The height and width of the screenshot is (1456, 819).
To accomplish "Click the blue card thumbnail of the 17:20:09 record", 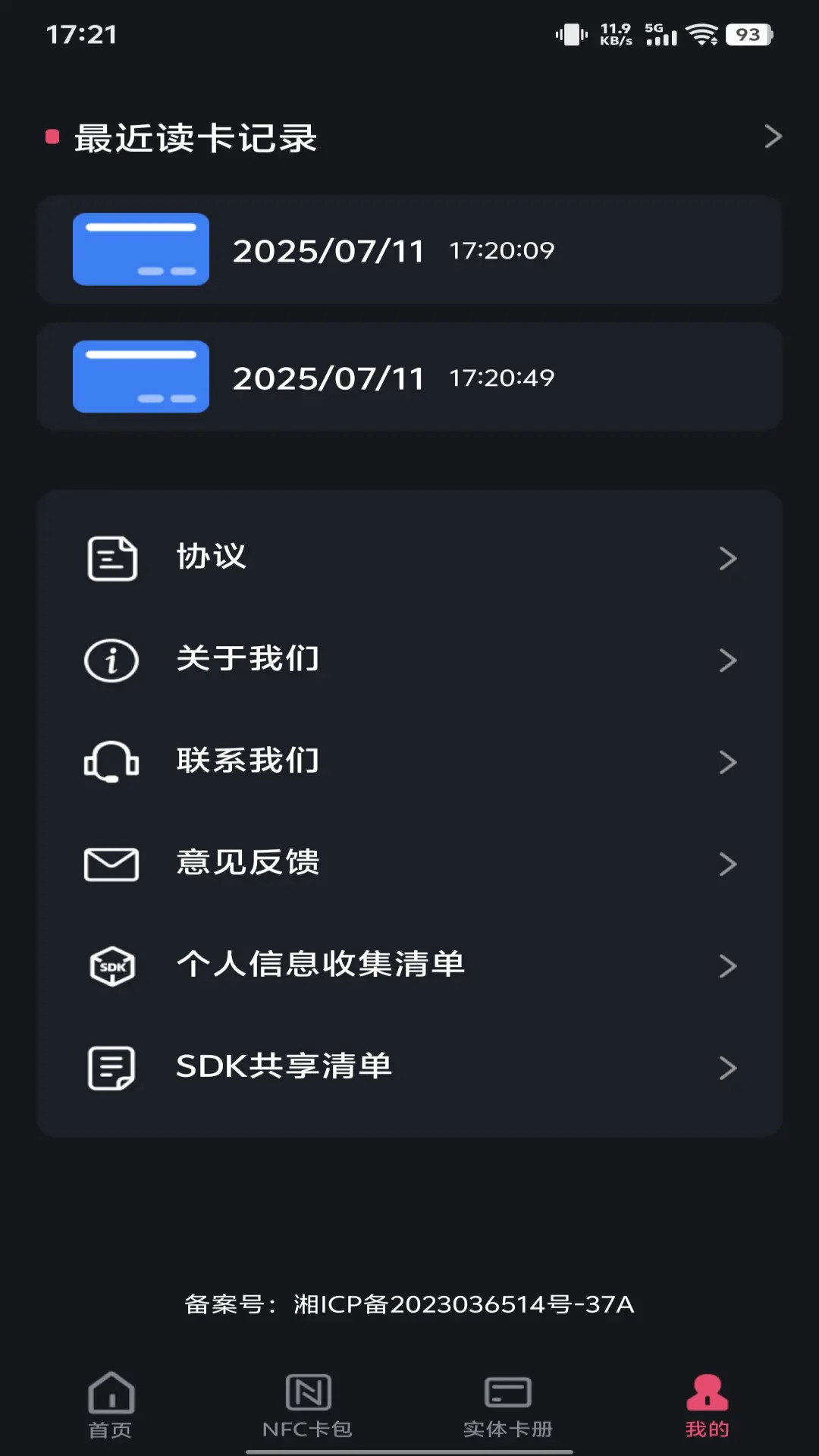I will click(141, 249).
